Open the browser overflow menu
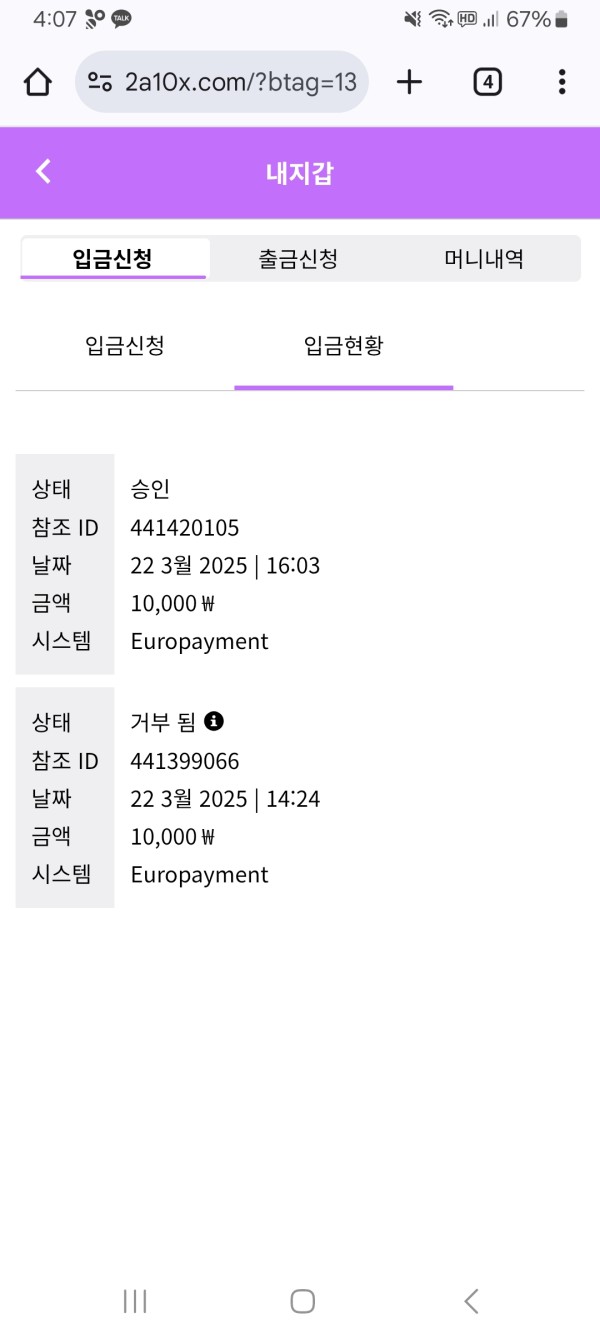The width and height of the screenshot is (600, 1338). (562, 82)
